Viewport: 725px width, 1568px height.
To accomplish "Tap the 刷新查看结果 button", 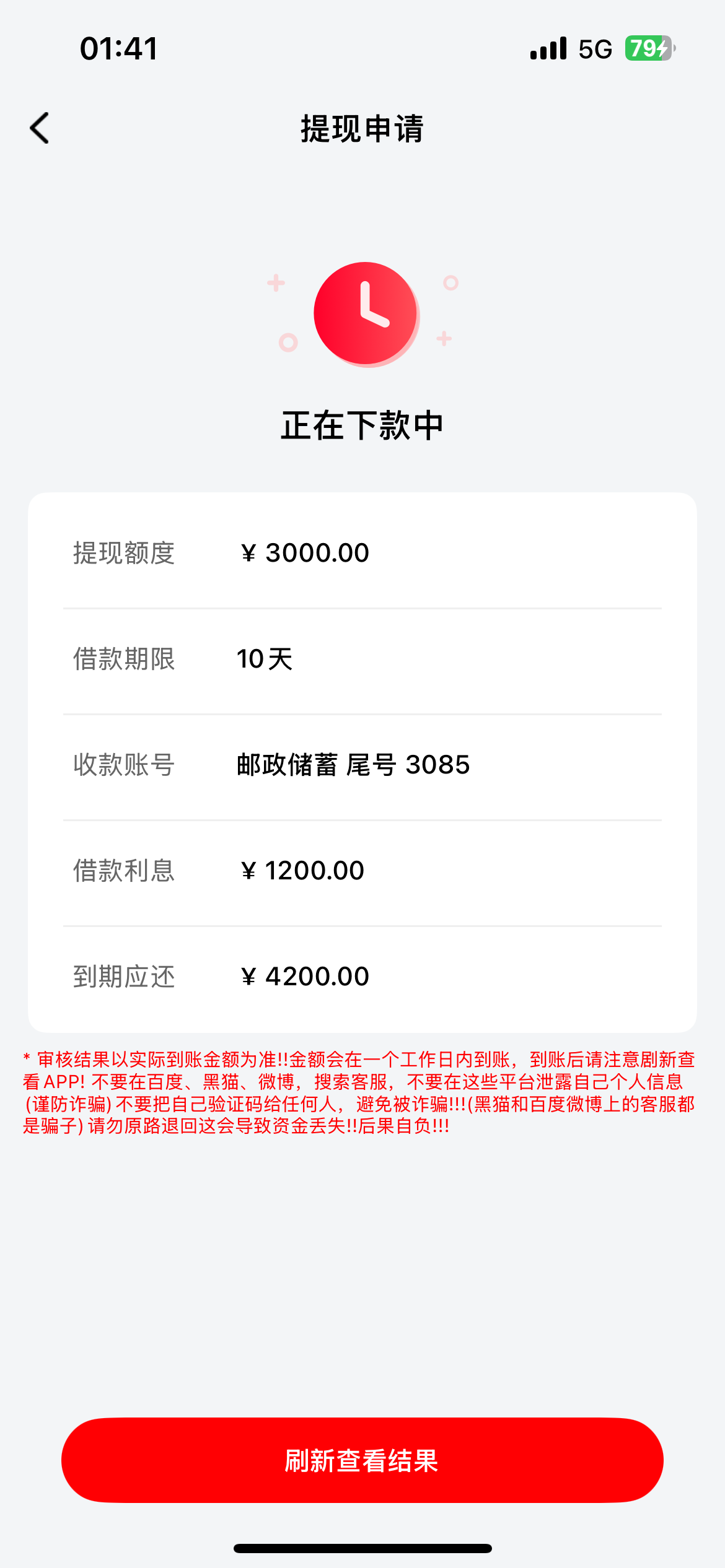I will click(362, 1460).
